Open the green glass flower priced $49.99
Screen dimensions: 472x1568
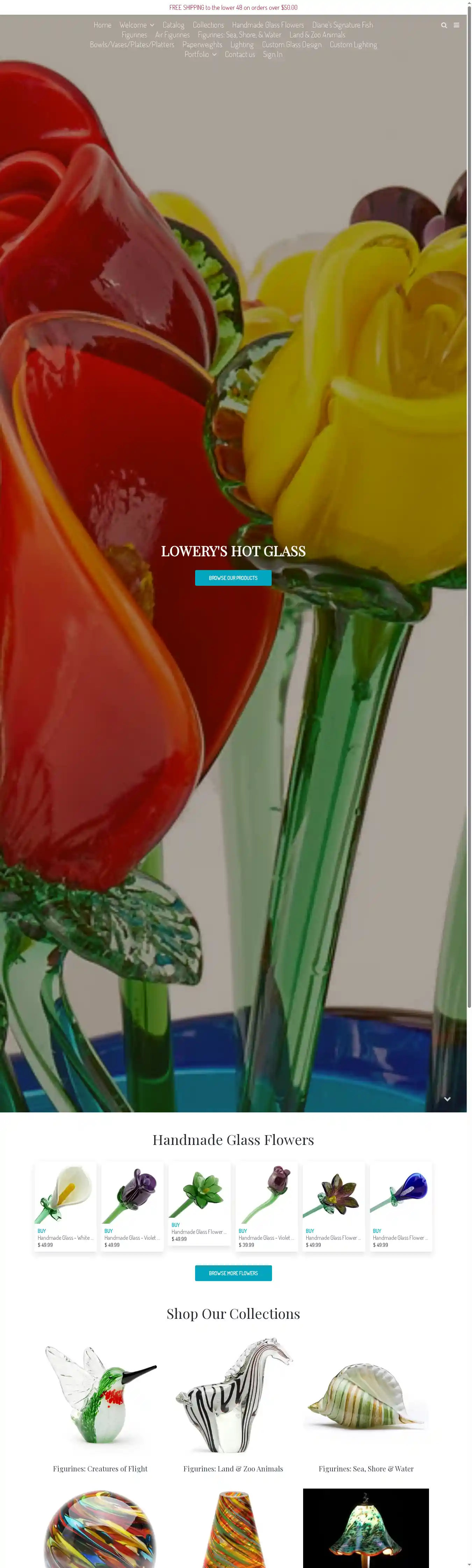pos(199,1203)
